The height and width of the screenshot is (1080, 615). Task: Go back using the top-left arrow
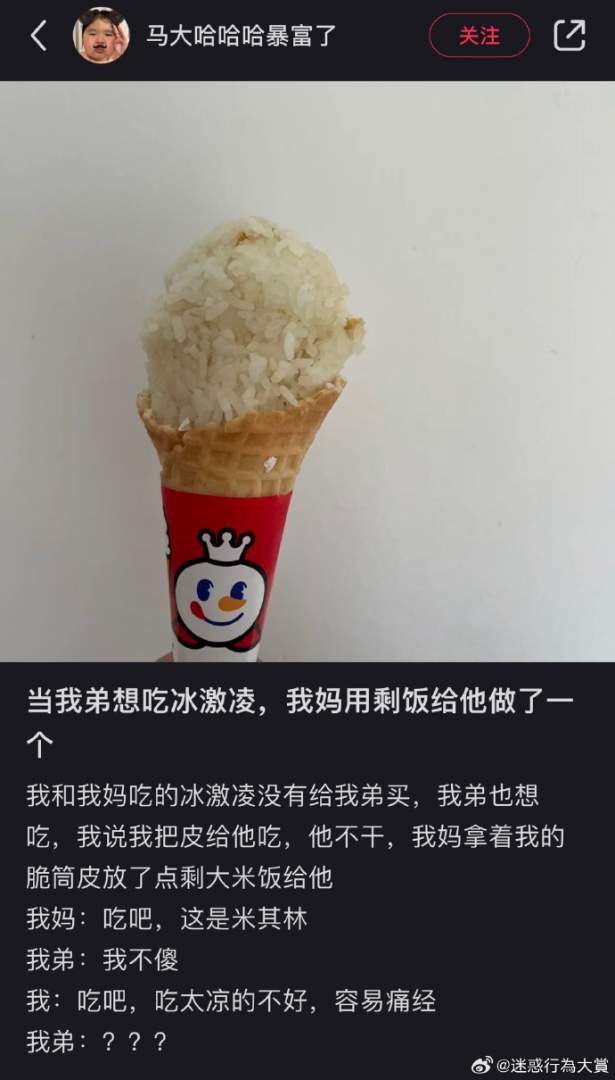pyautogui.click(x=38, y=36)
